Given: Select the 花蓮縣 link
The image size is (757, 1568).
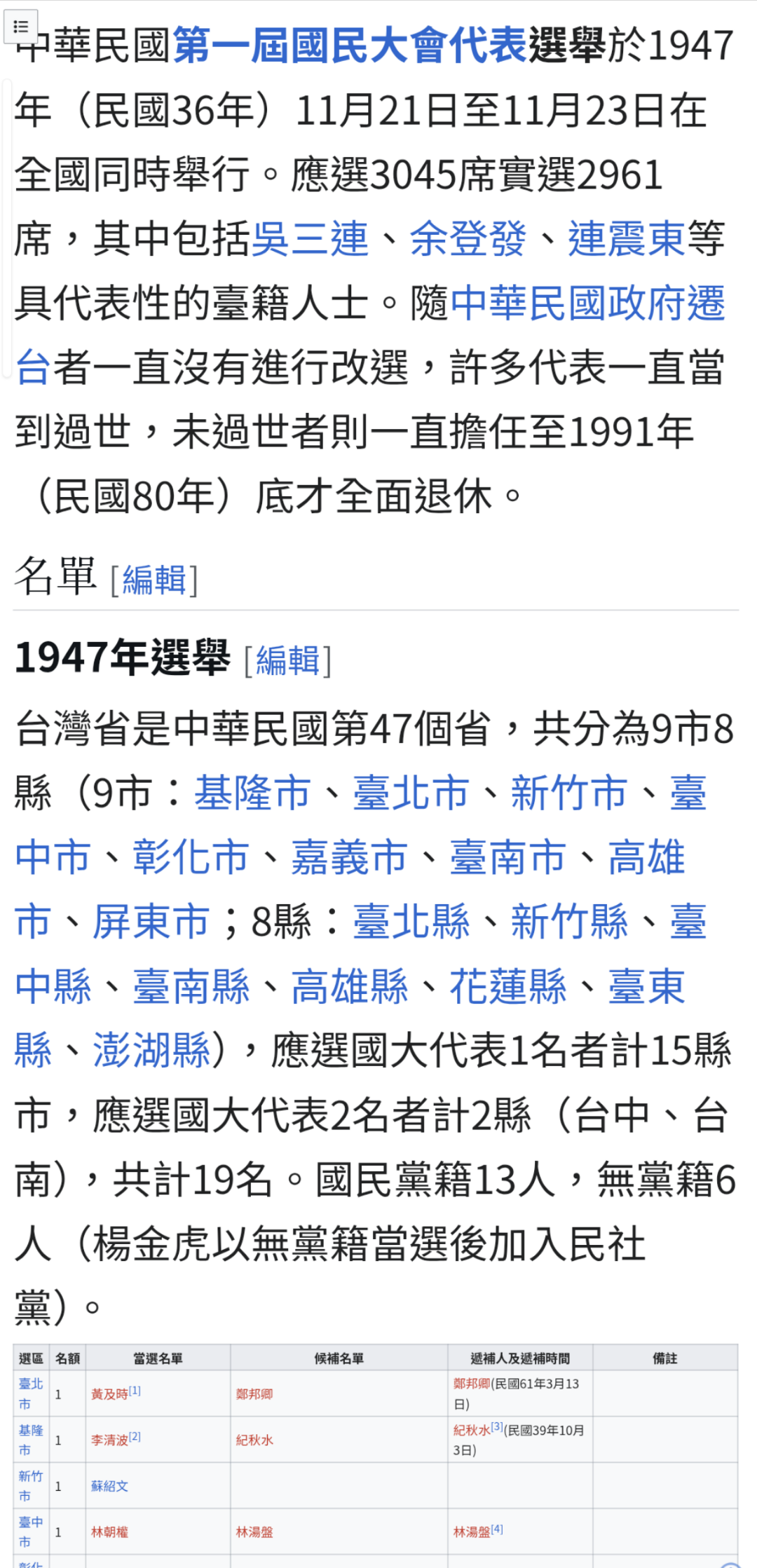Looking at the screenshot, I should point(508,986).
